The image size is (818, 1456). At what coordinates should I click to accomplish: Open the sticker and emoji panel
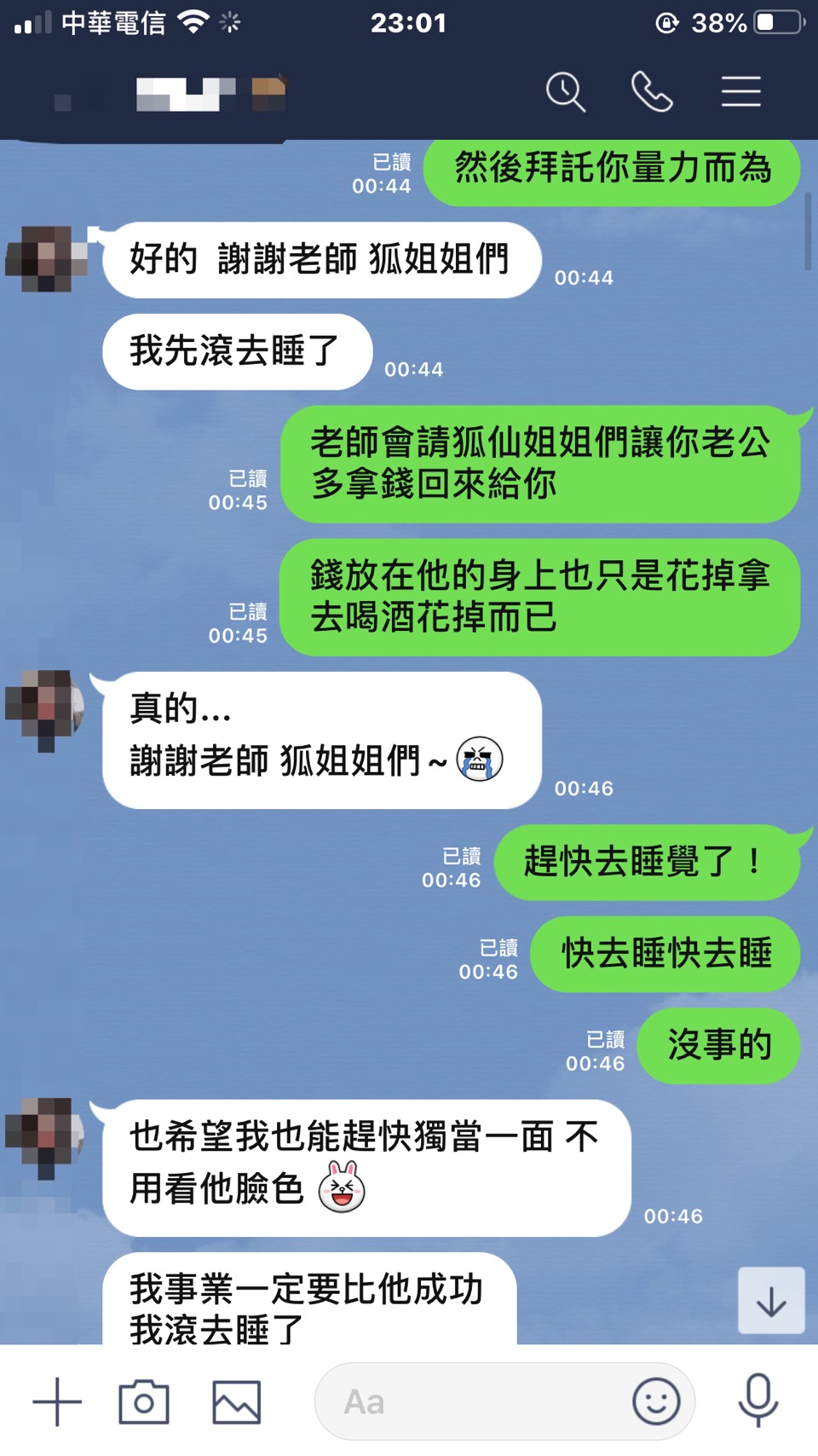click(x=656, y=1401)
